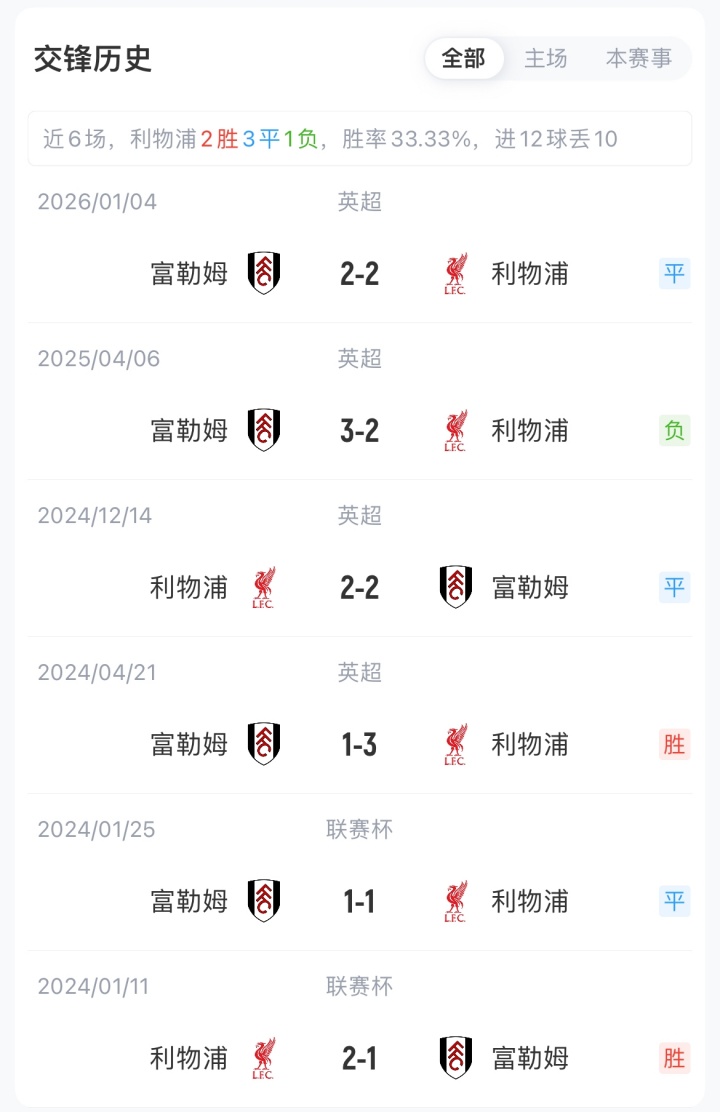Click the Liverpool crest in the 2025/04/06 match
Viewport: 720px width, 1112px height.
[453, 430]
